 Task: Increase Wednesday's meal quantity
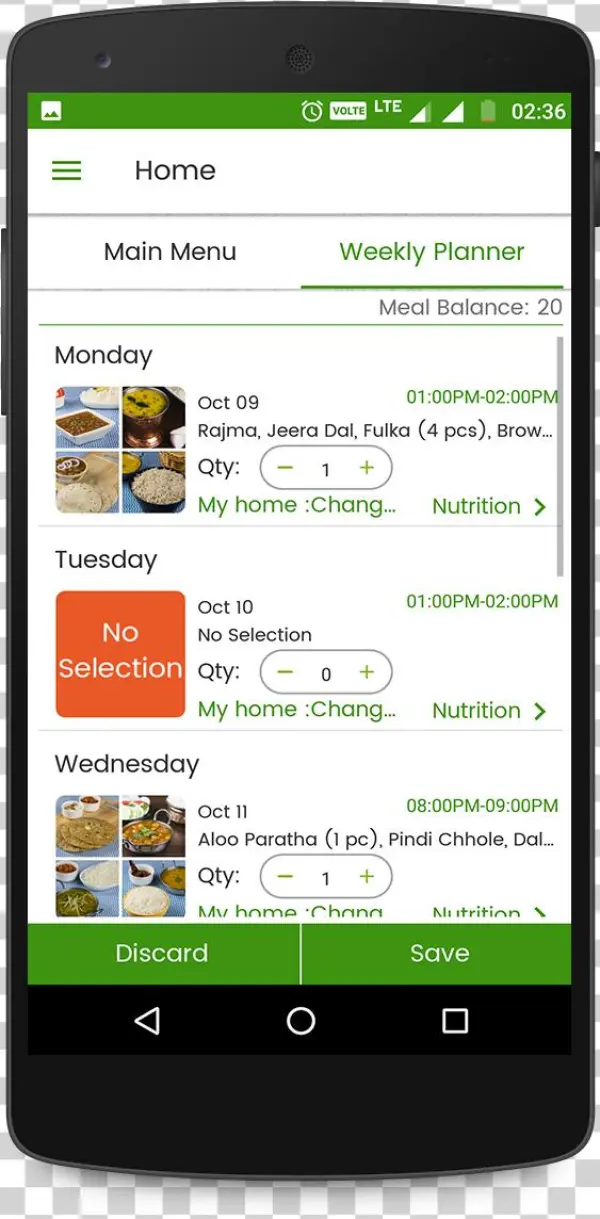(366, 877)
